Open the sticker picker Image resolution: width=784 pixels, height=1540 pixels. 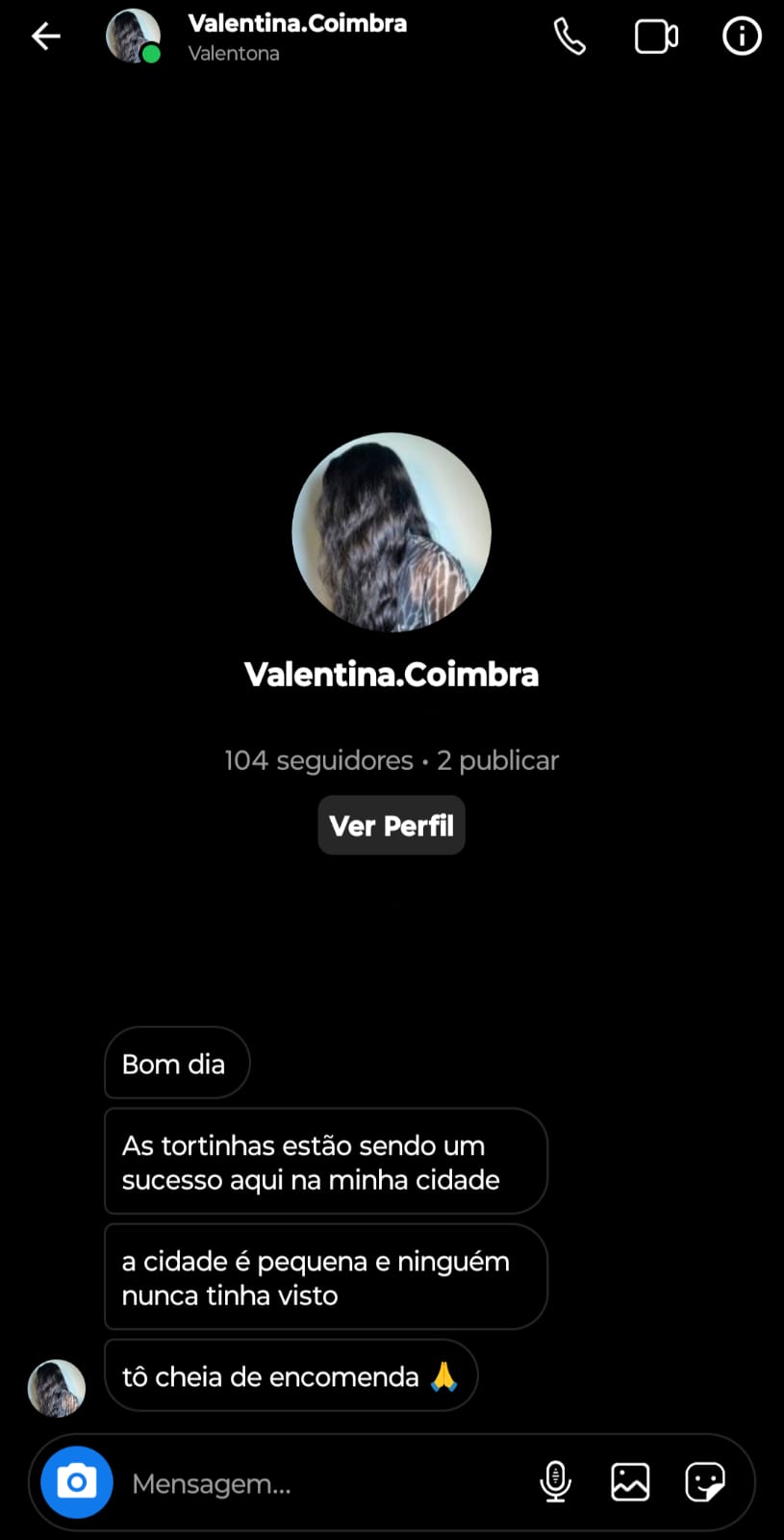[704, 1482]
